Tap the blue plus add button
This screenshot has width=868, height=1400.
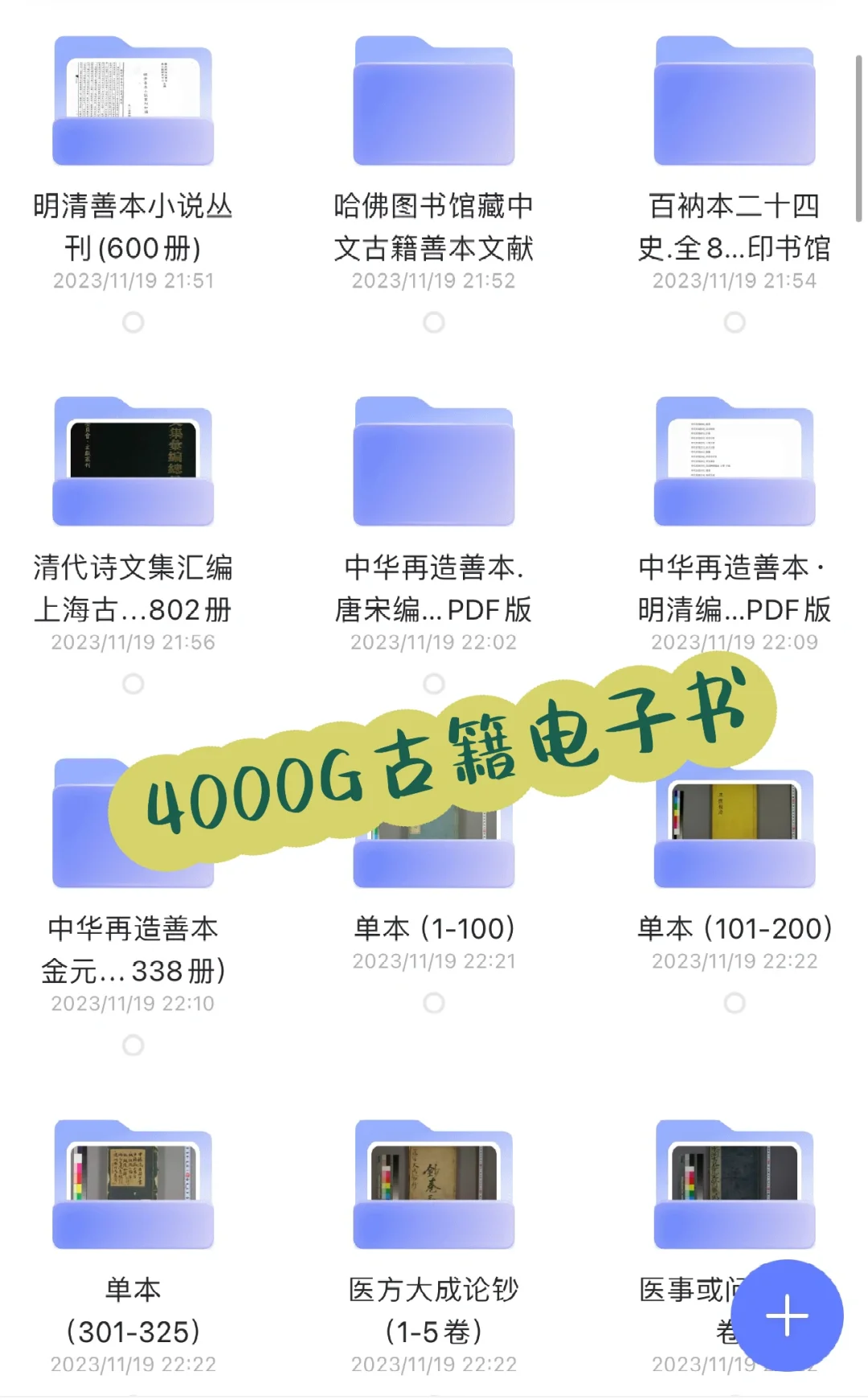(x=787, y=1316)
